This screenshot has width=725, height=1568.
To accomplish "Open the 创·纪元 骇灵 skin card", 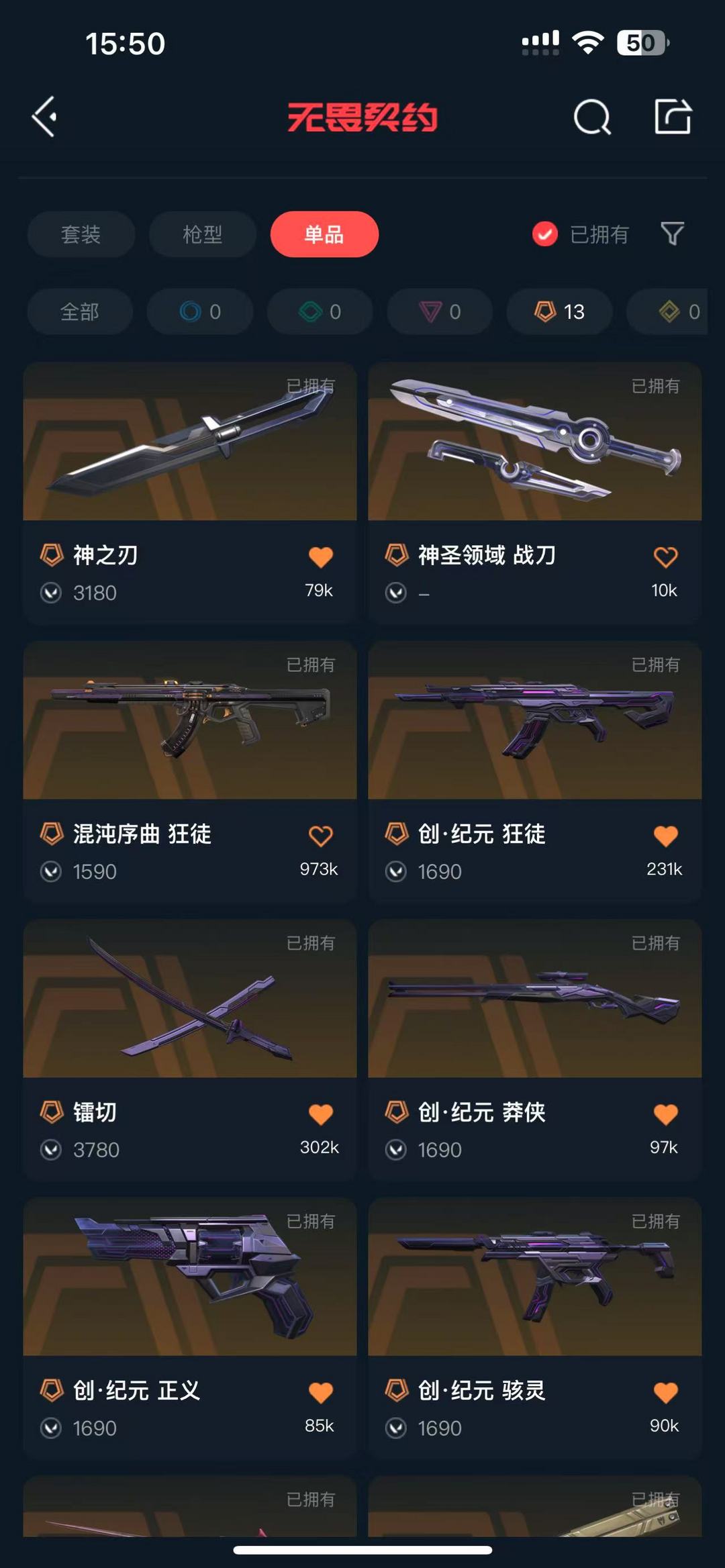I will [535, 1328].
